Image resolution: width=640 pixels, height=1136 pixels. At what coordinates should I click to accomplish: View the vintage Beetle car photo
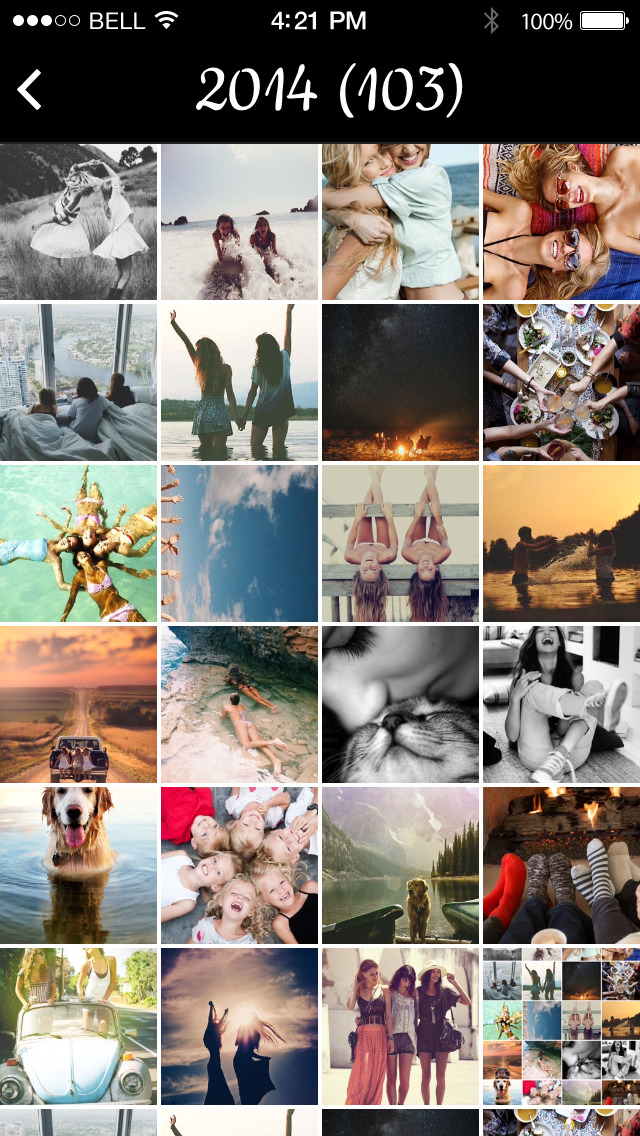(78, 1026)
